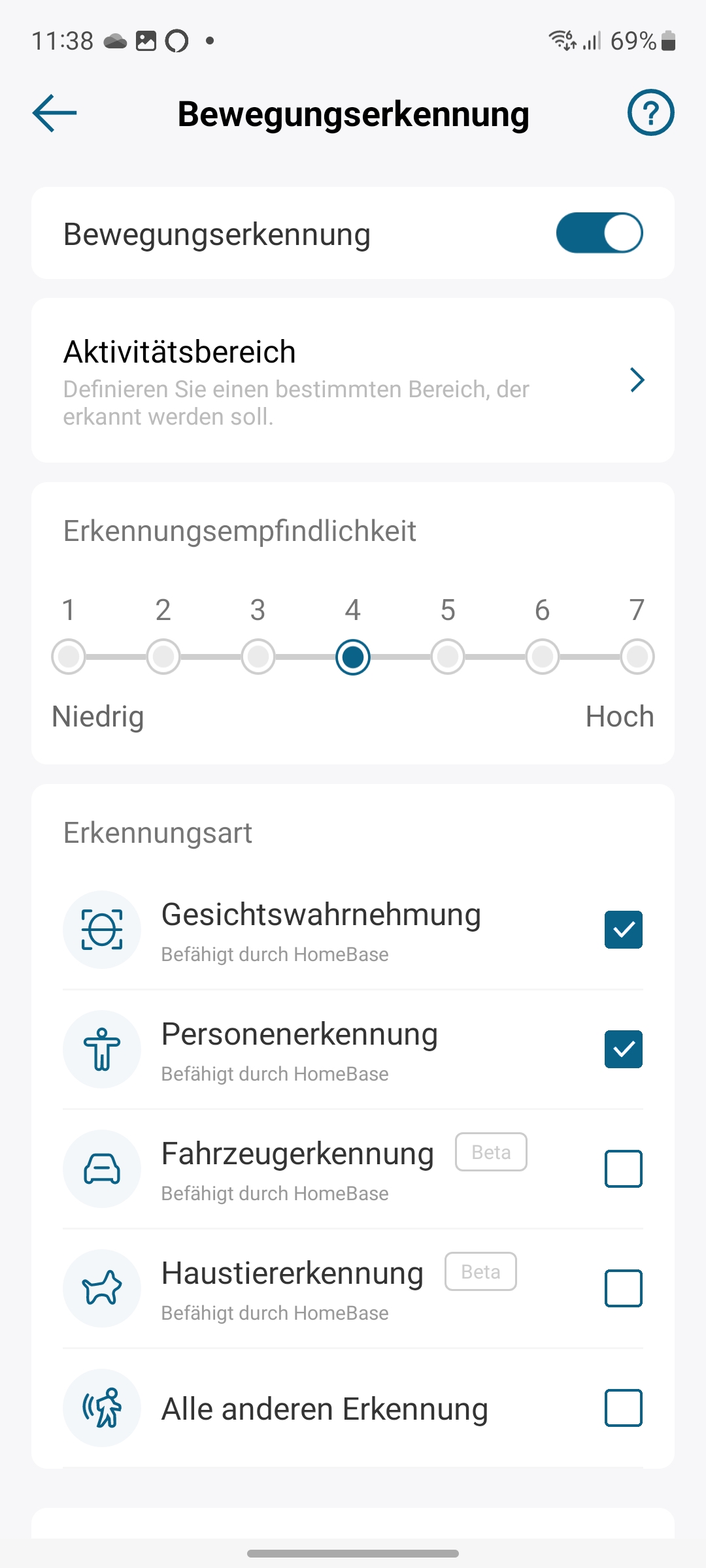The image size is (706, 1568).
Task: Set sensitivity to level 6
Action: tap(543, 657)
